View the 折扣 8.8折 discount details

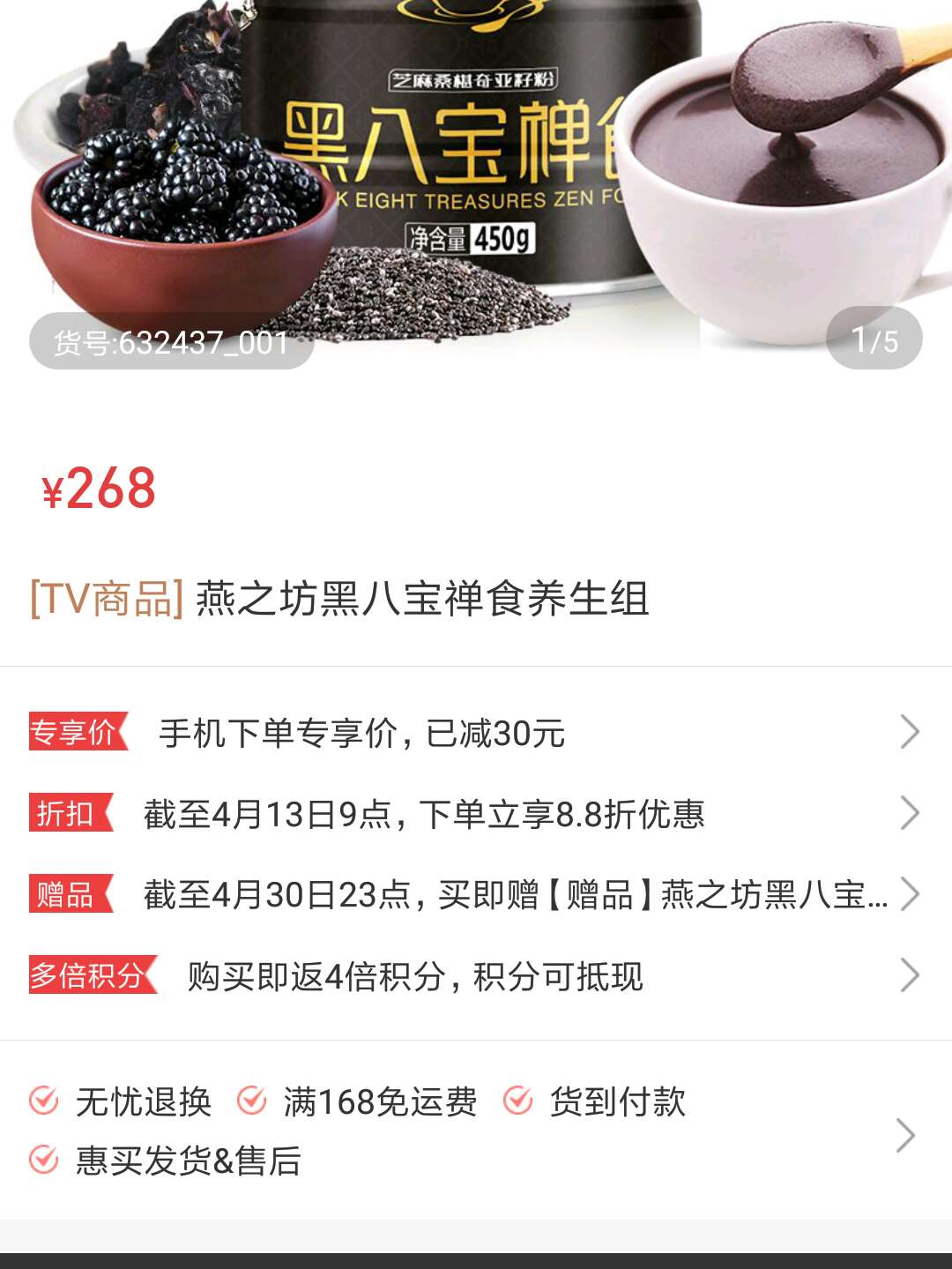(x=476, y=814)
